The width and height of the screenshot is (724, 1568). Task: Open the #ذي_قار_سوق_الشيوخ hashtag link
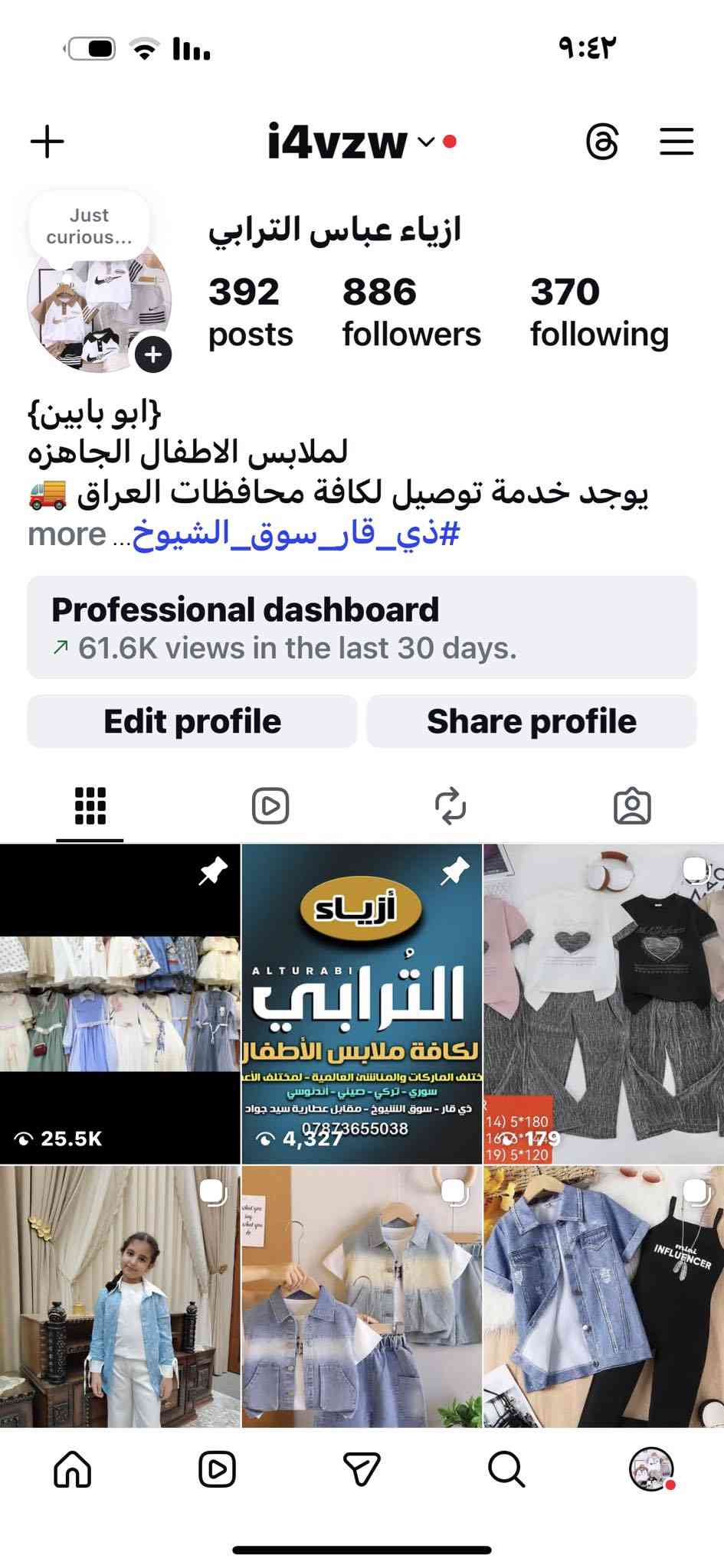[x=296, y=534]
